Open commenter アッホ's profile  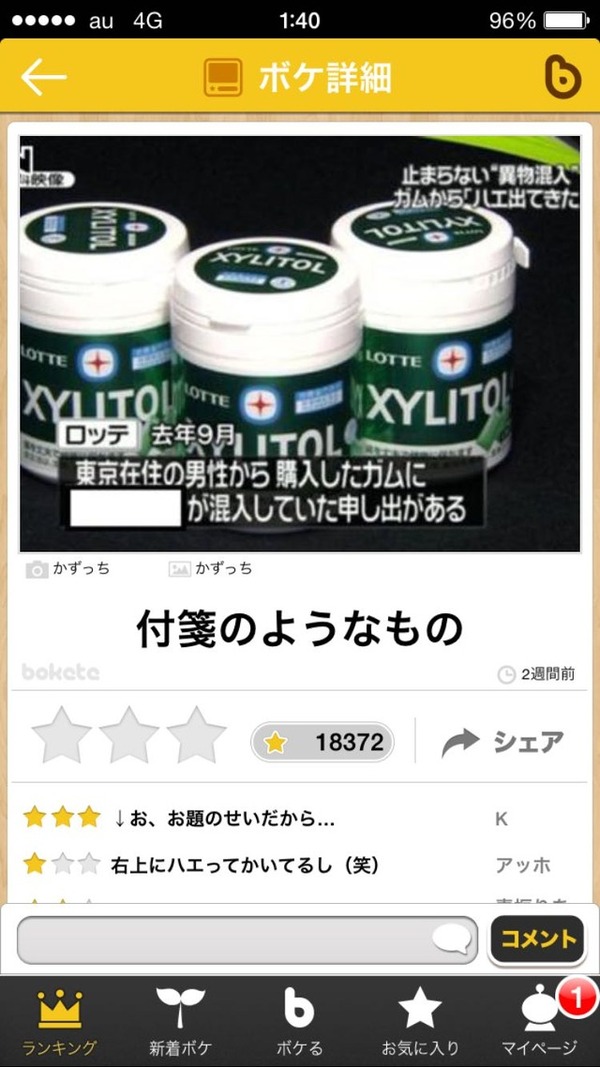pos(522,865)
